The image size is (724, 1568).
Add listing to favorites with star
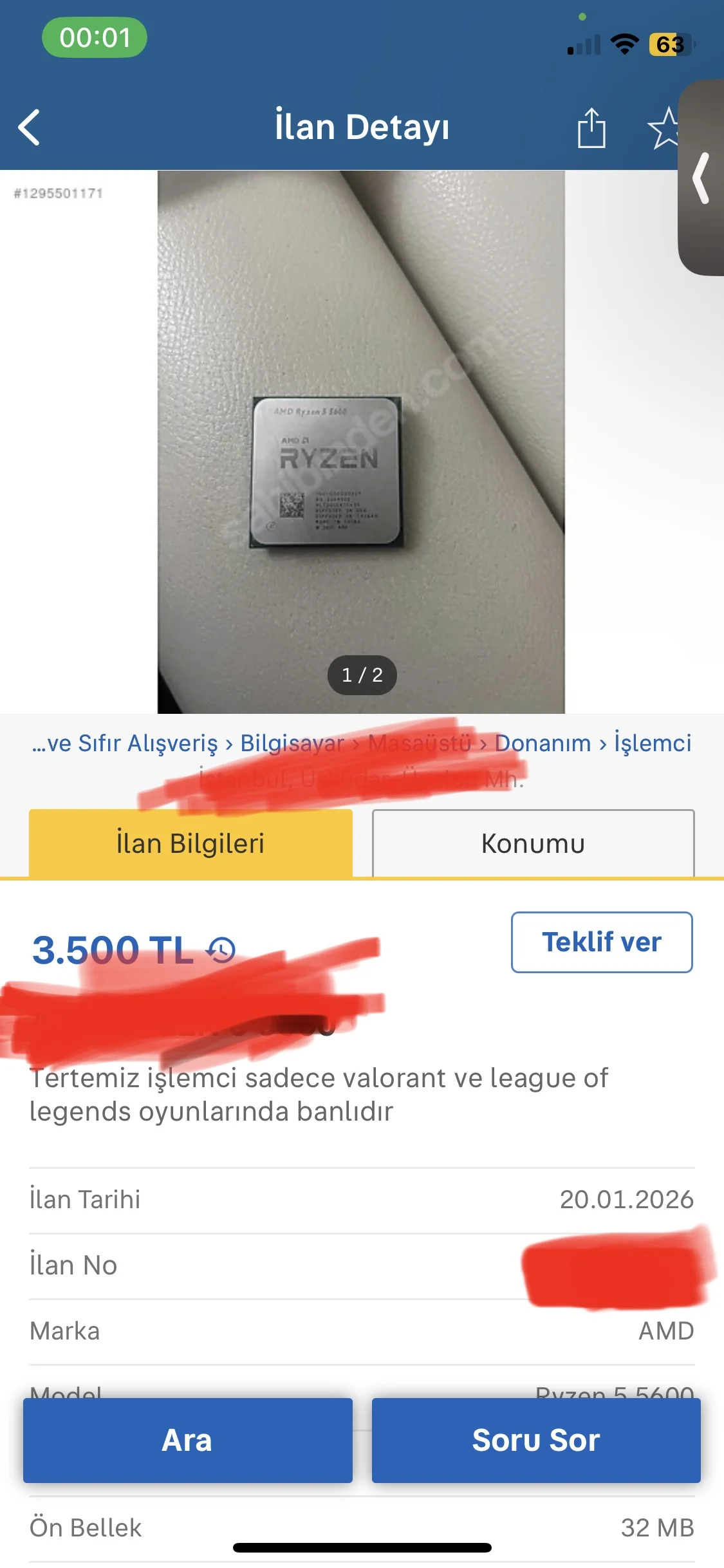point(664,128)
